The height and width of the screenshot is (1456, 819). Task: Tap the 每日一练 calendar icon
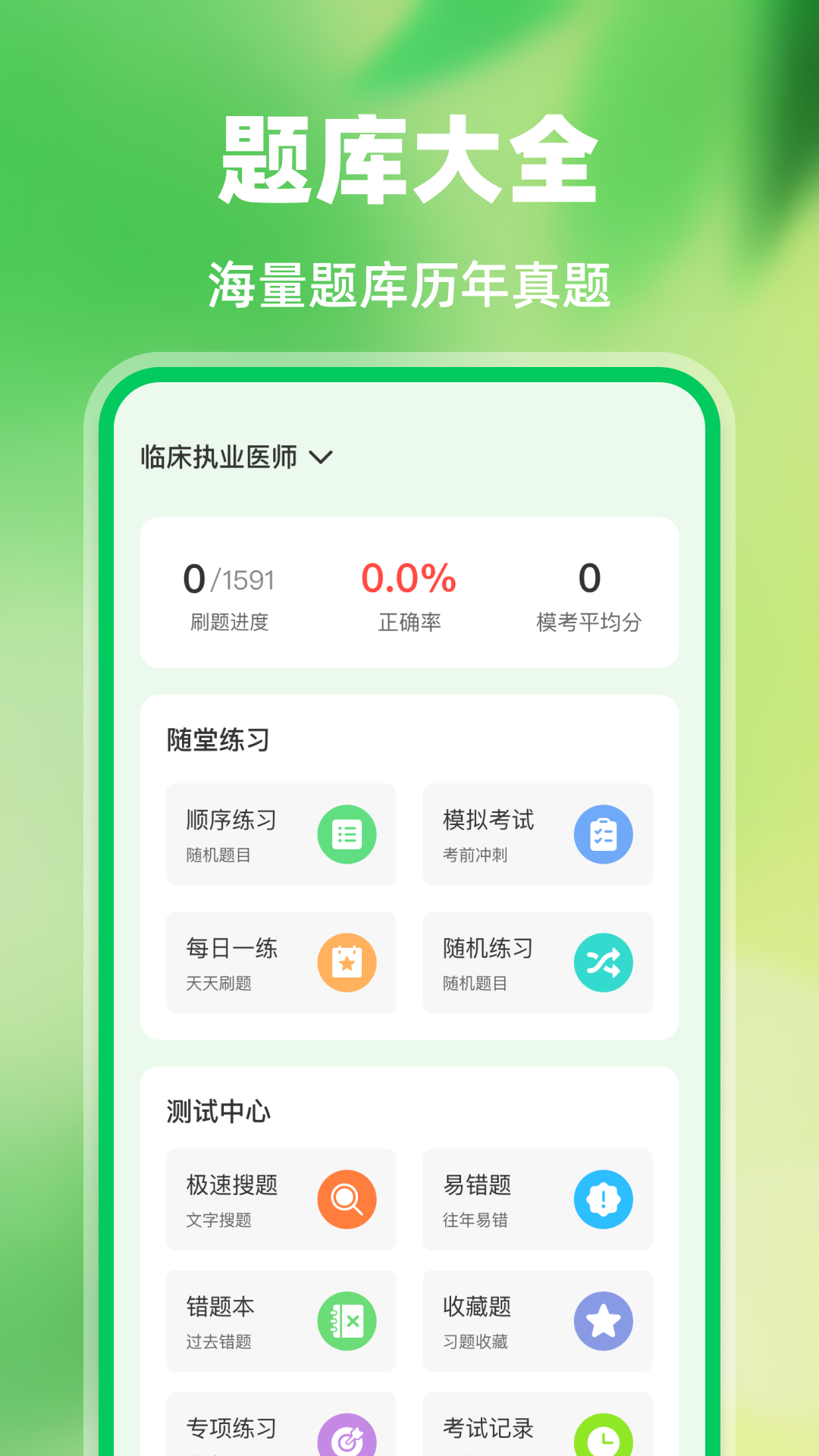tap(347, 962)
